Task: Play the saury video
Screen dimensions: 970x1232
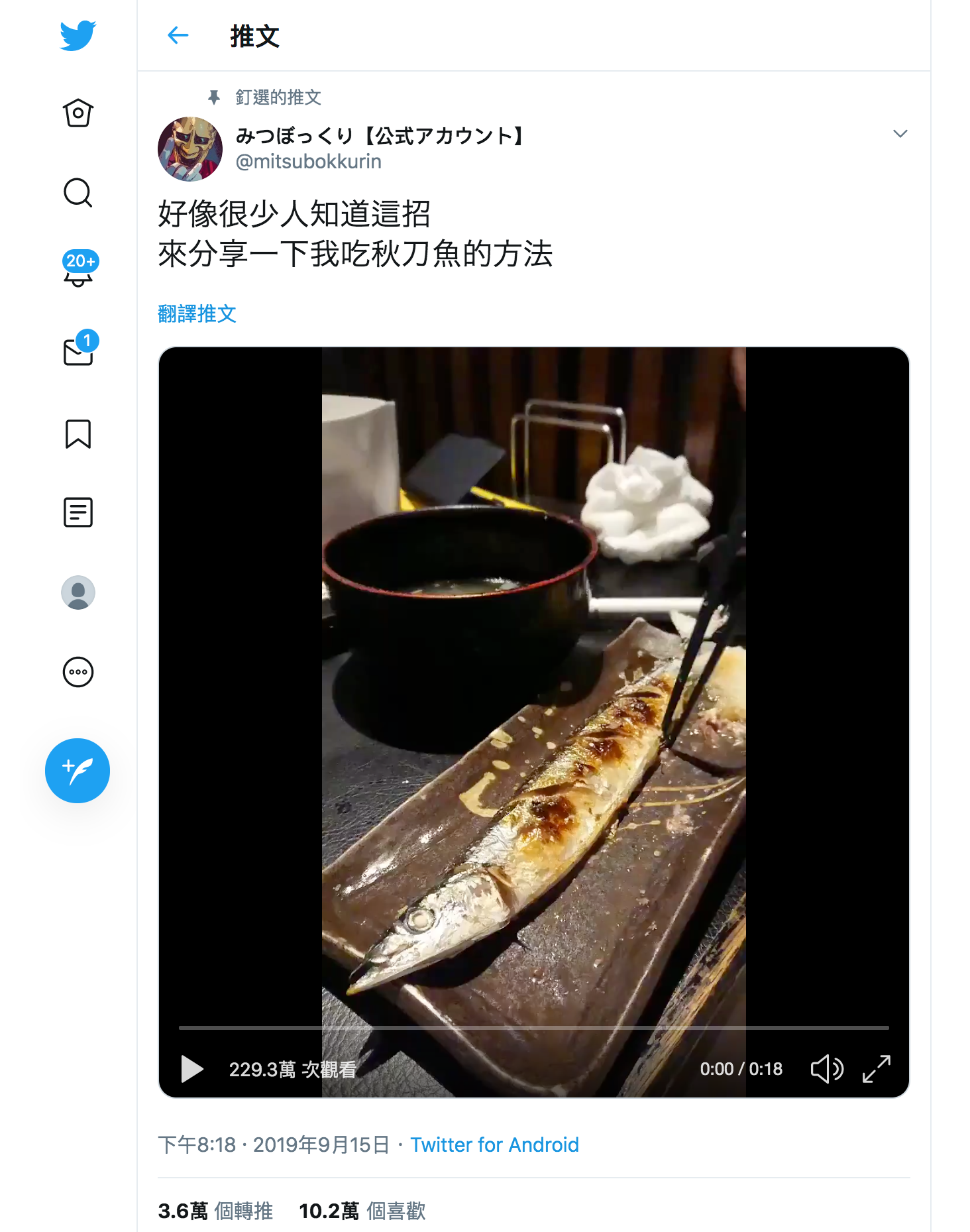Action: 192,1068
